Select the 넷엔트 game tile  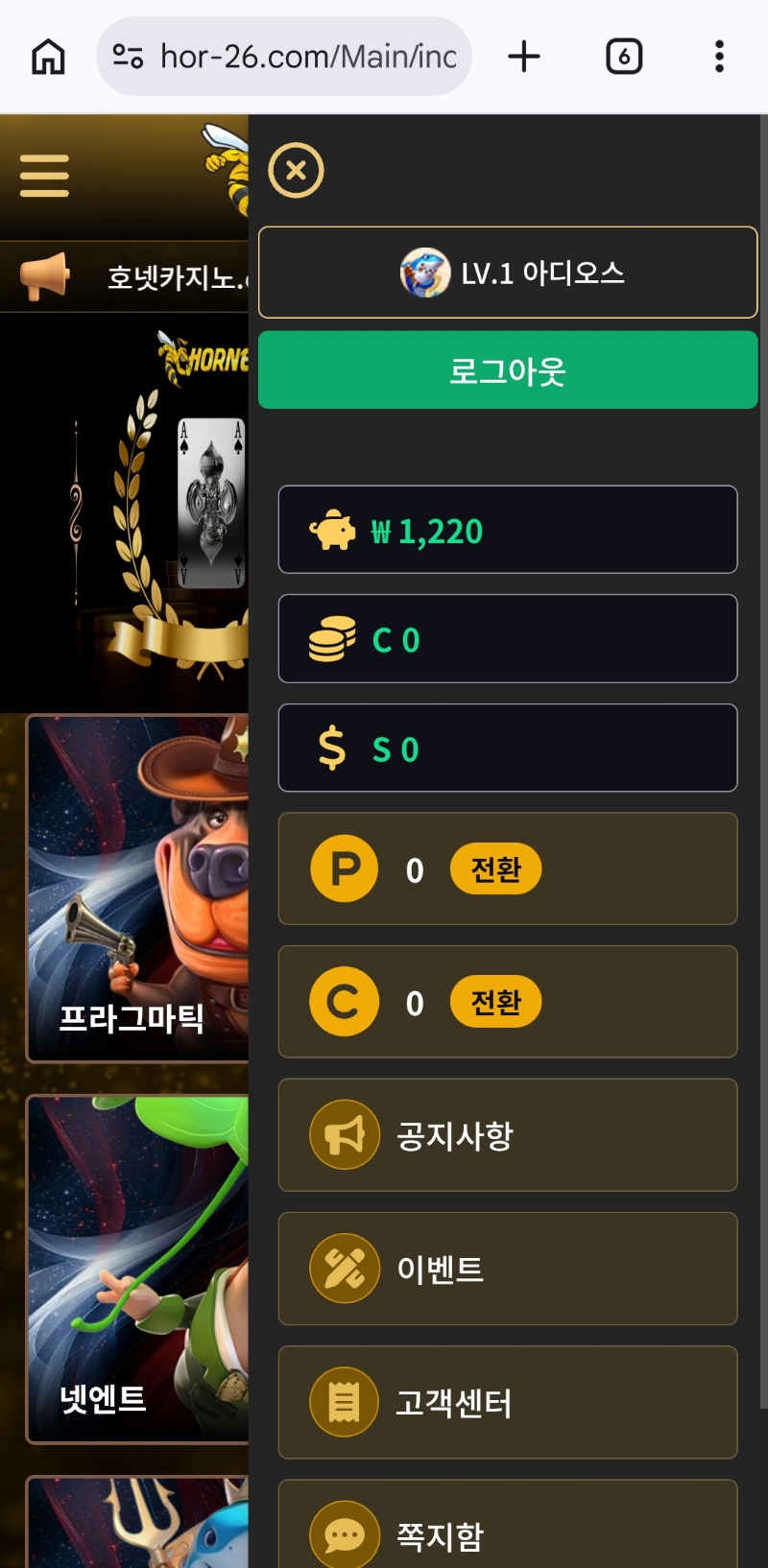(137, 1269)
